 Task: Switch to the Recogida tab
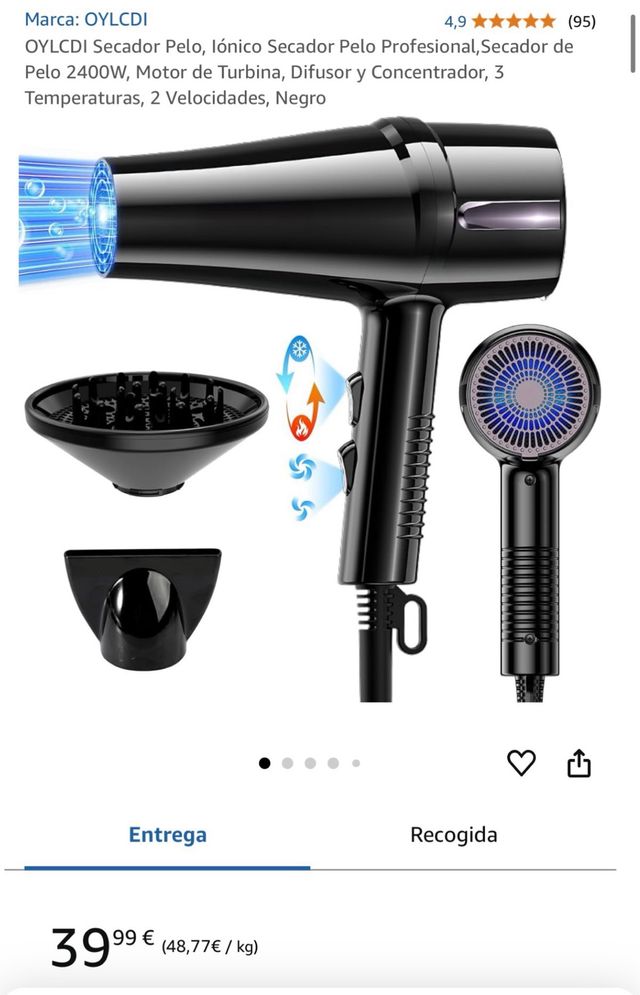(x=453, y=835)
